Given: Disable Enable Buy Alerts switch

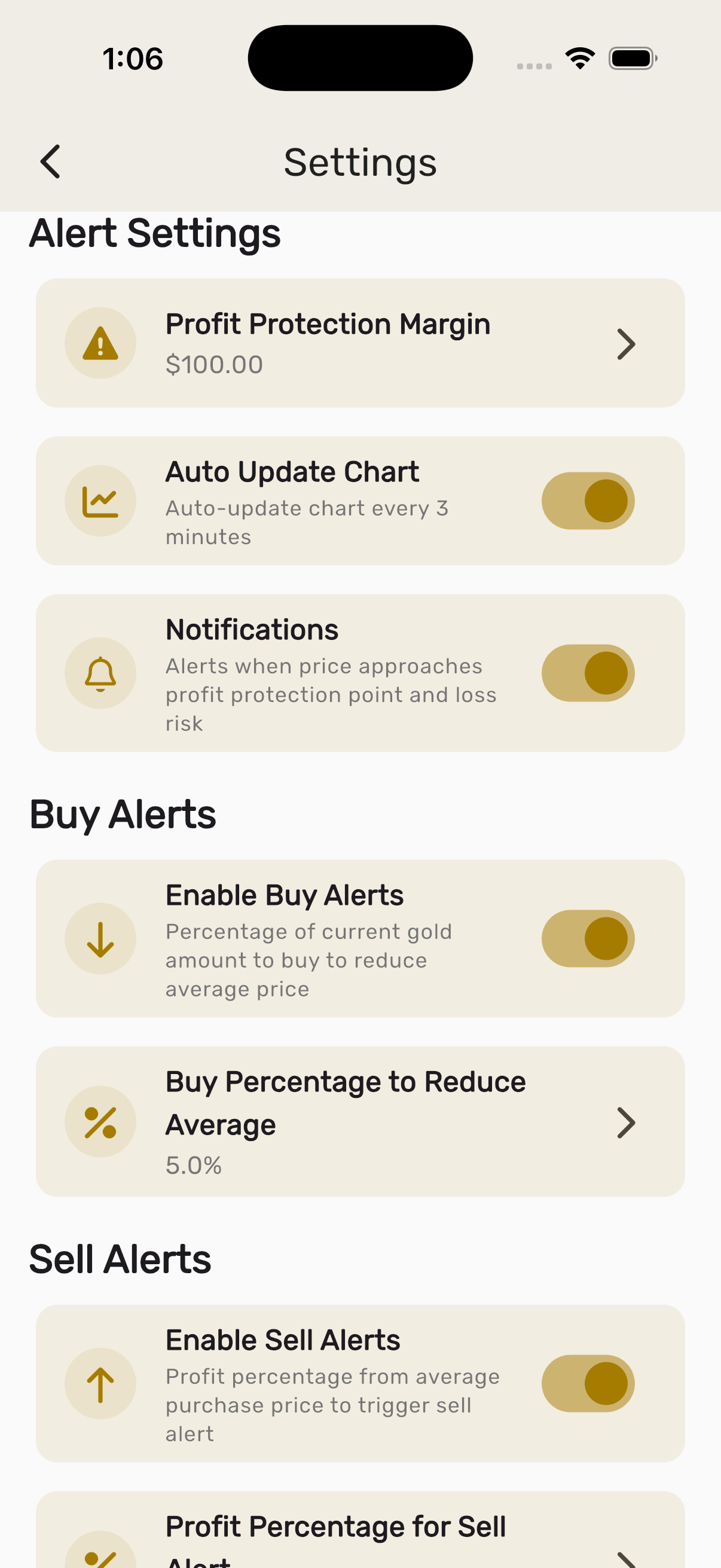Looking at the screenshot, I should (588, 939).
